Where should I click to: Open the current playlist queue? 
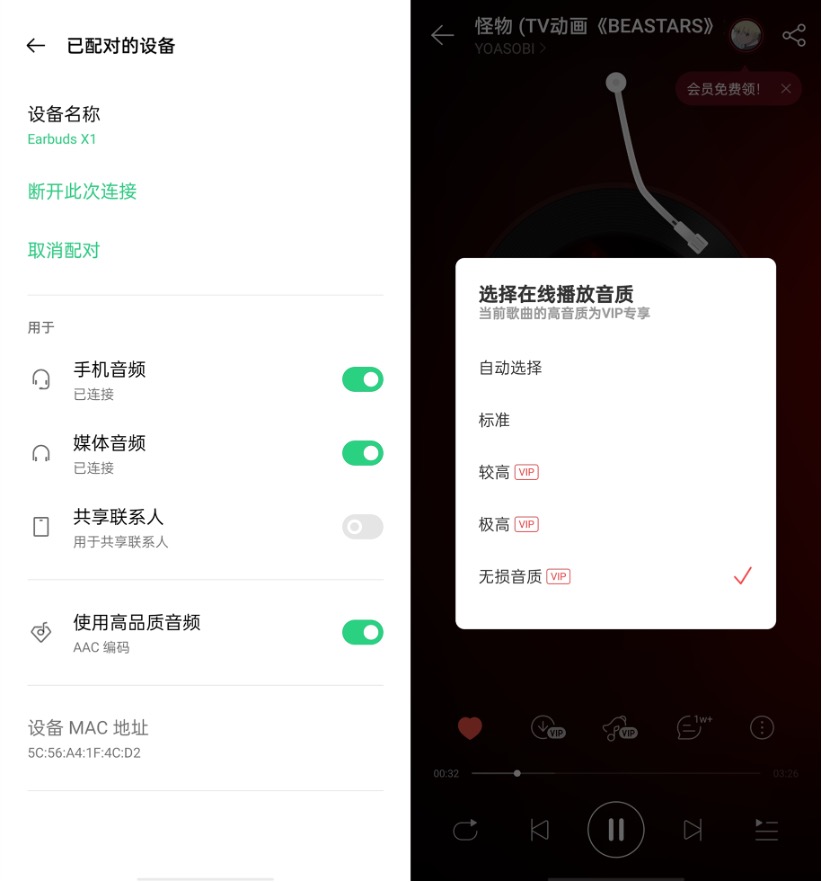click(x=766, y=830)
